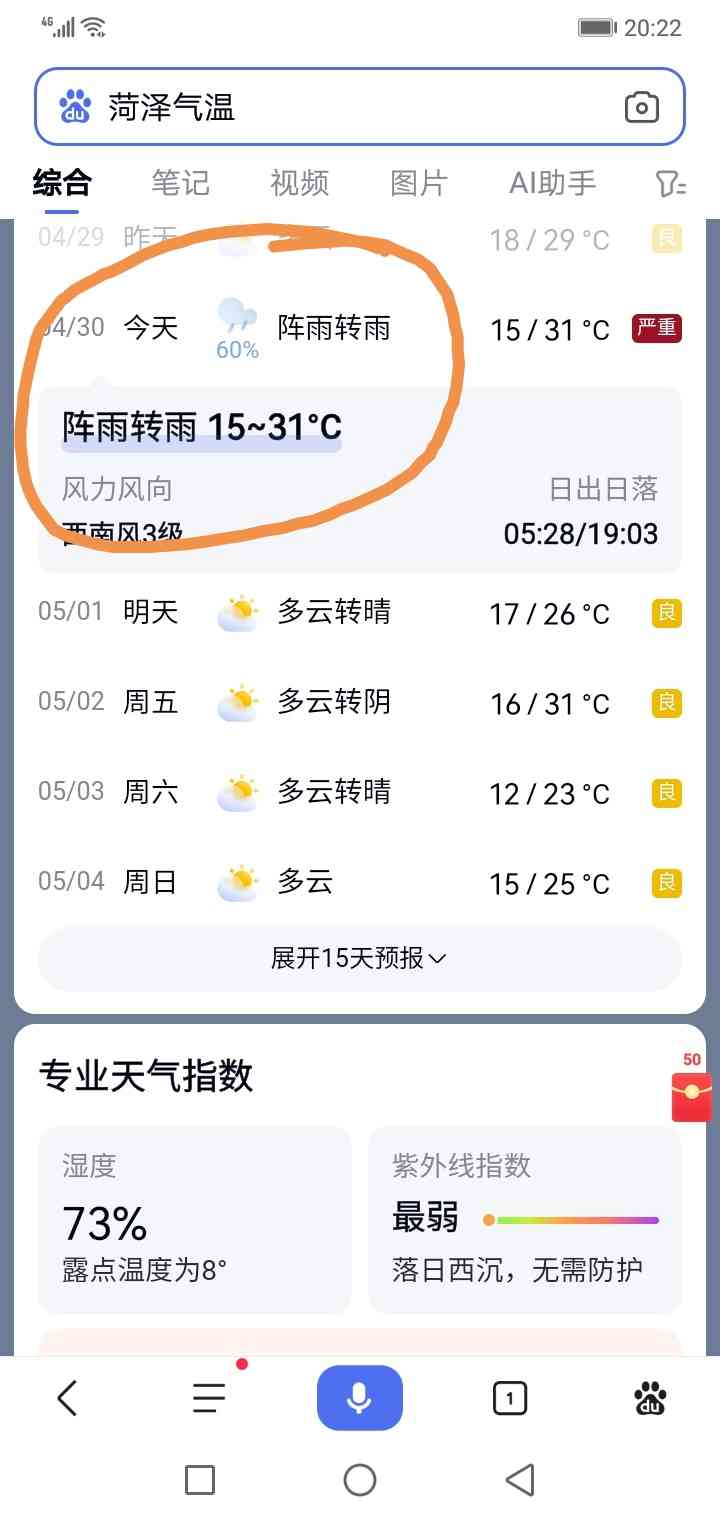Open the search filter icon
This screenshot has height=1520, width=720.
tap(670, 183)
